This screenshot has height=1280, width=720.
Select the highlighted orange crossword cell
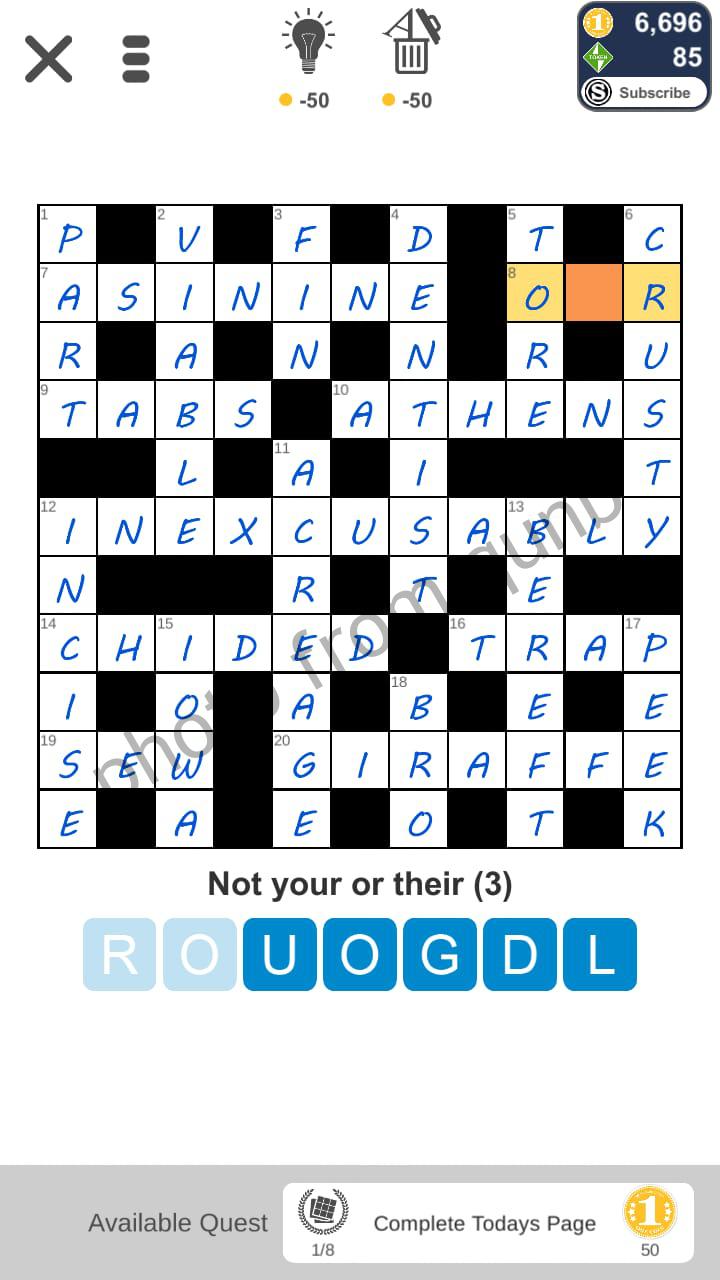(x=594, y=293)
